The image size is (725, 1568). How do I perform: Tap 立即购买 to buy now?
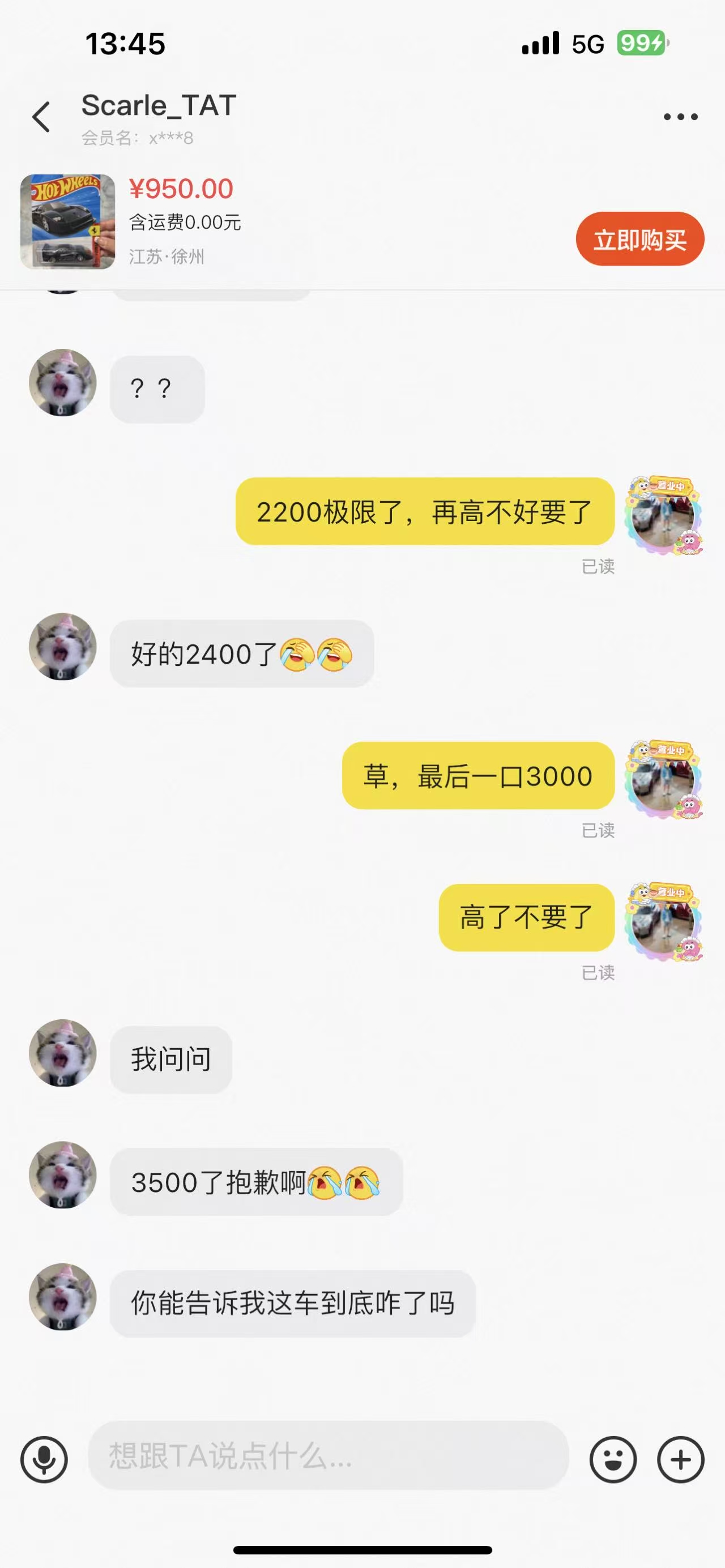(639, 239)
